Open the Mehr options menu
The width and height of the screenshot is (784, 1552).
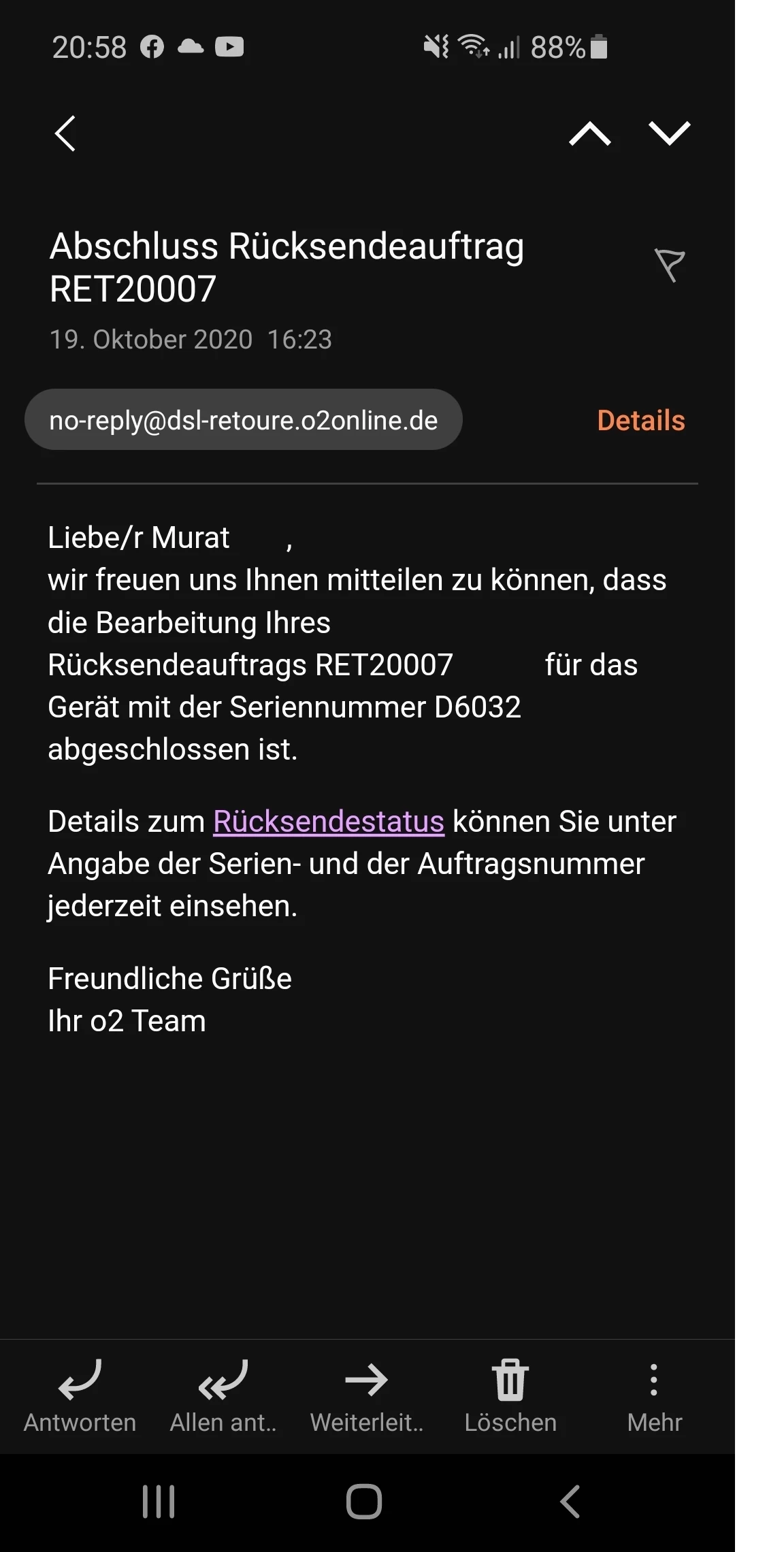pyautogui.click(x=653, y=1395)
